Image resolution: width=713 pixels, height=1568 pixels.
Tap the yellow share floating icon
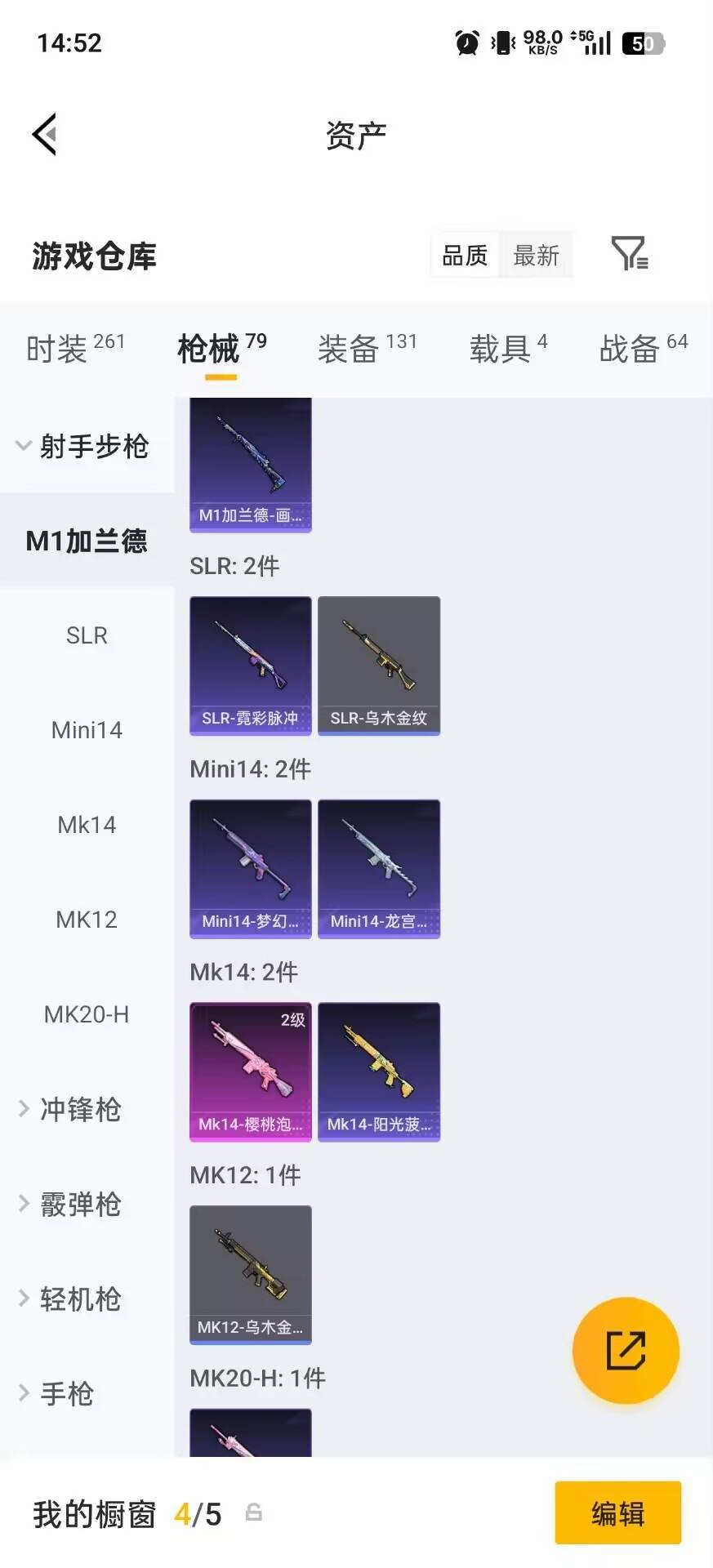click(626, 1352)
